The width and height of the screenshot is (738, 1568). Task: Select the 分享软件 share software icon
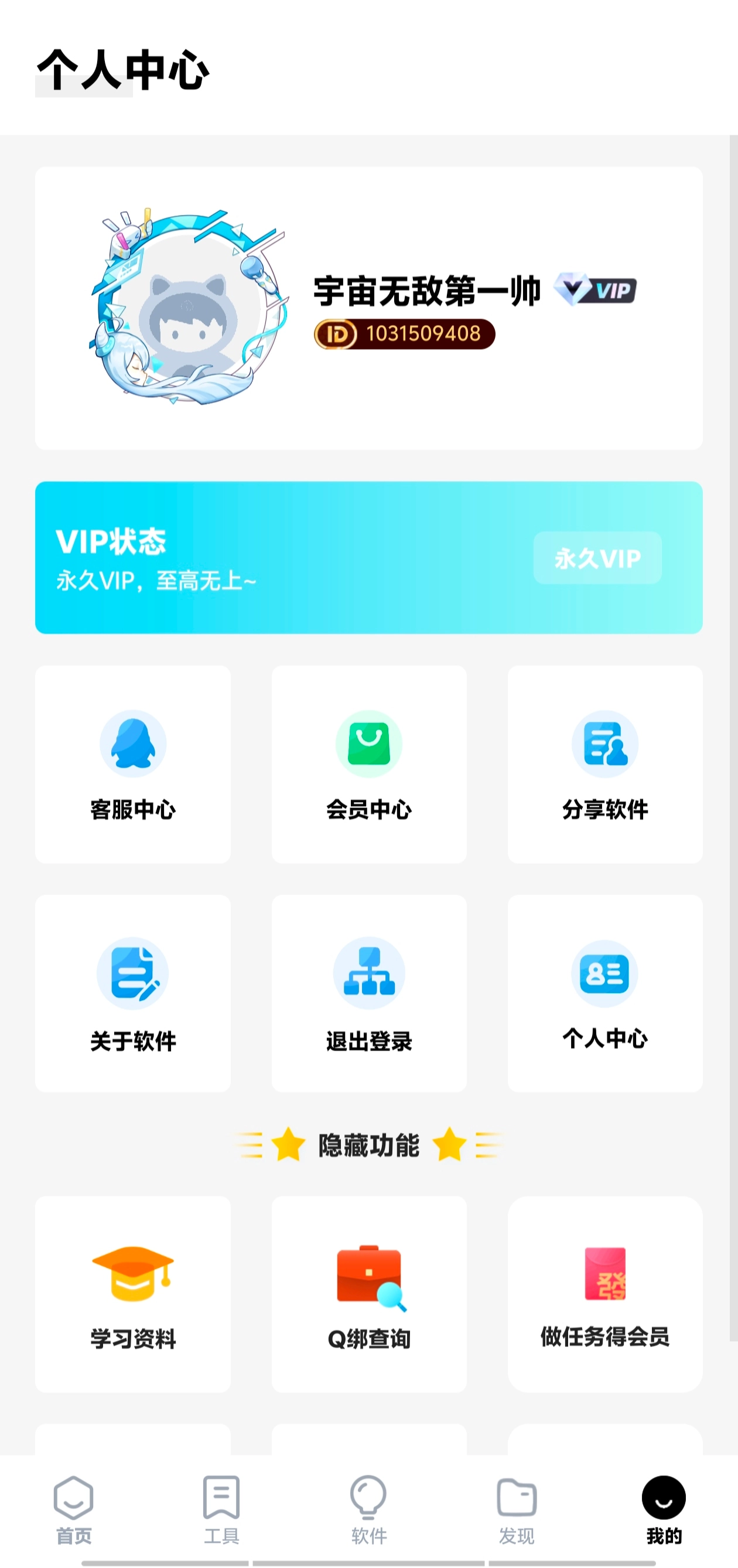[604, 744]
